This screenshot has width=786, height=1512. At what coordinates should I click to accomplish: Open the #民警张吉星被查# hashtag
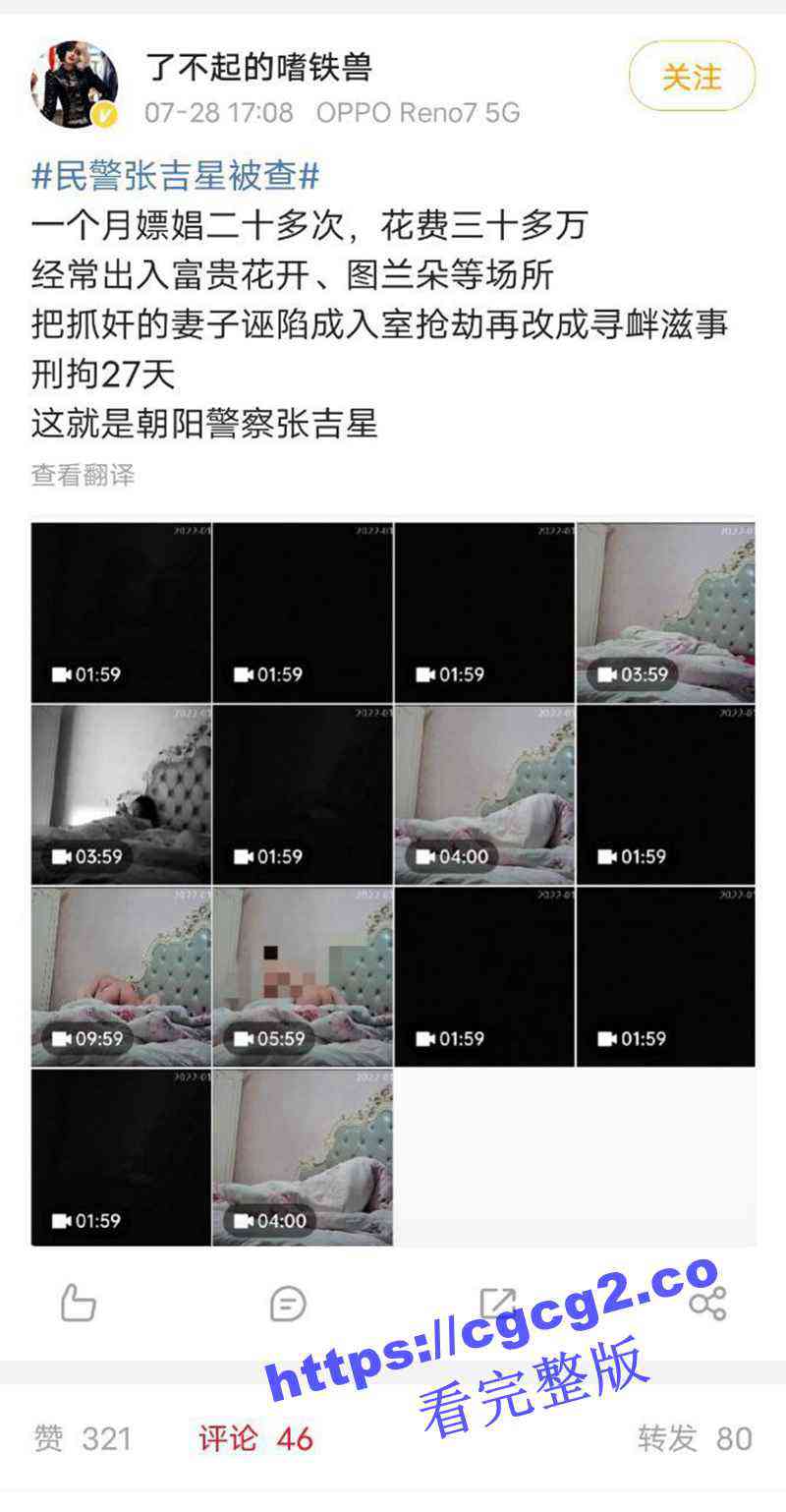(177, 176)
